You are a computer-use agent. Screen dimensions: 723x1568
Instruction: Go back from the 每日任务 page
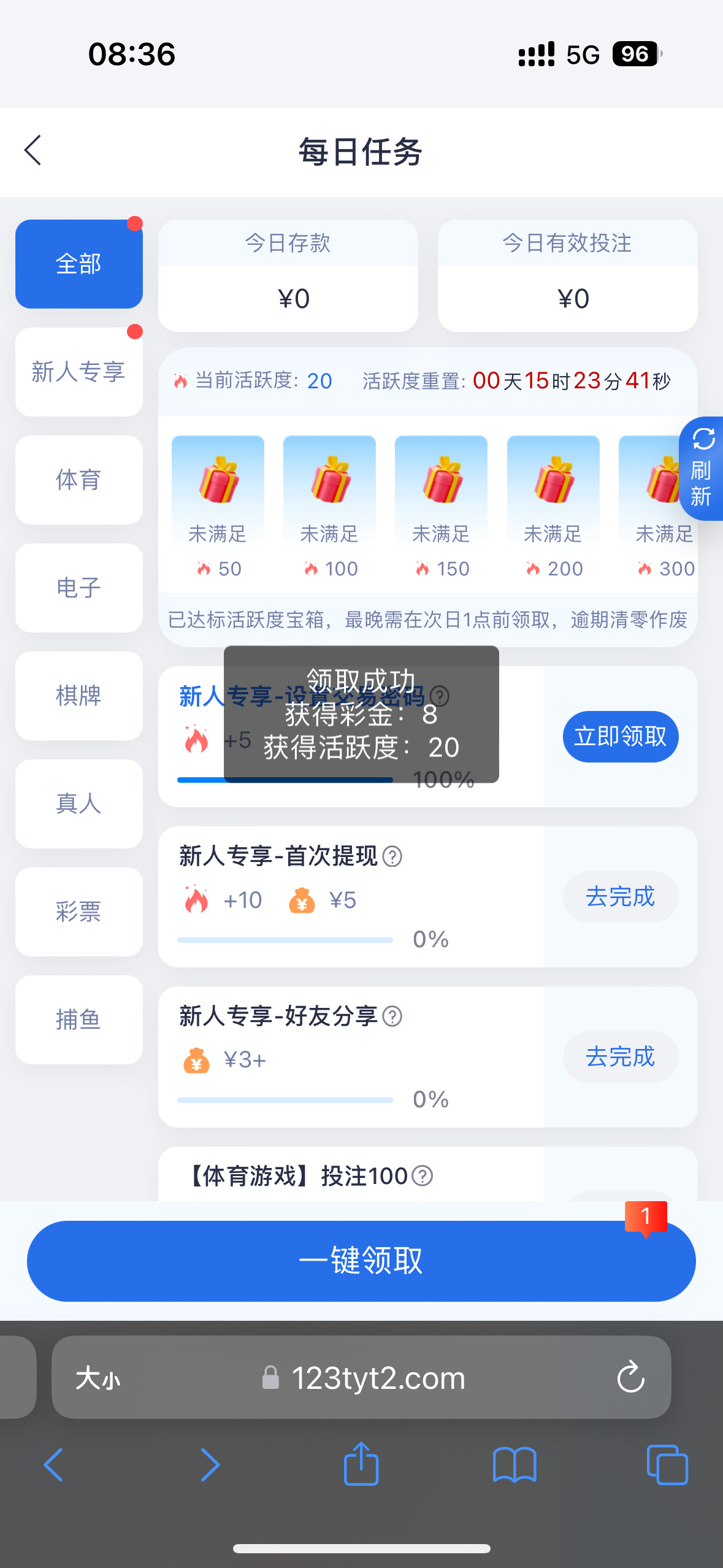coord(33,151)
